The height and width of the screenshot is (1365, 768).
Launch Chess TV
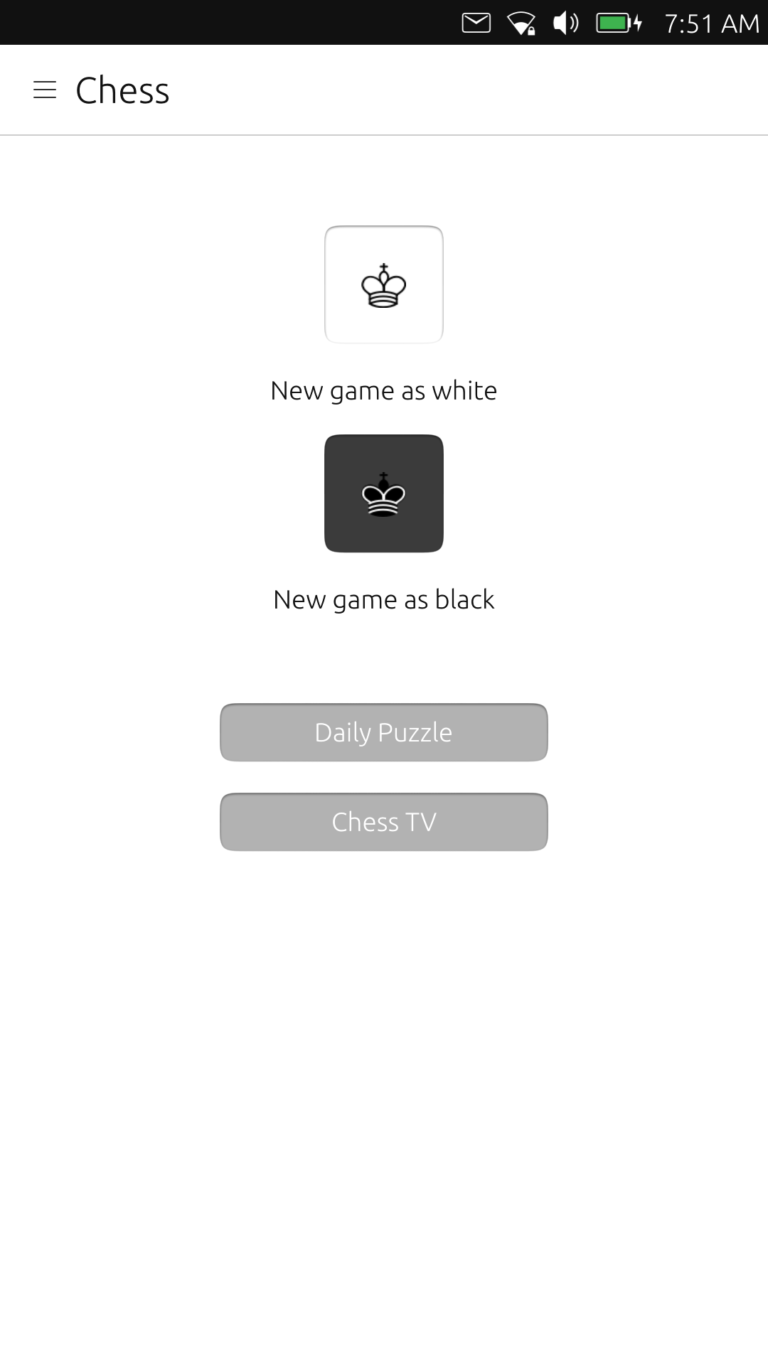tap(383, 822)
